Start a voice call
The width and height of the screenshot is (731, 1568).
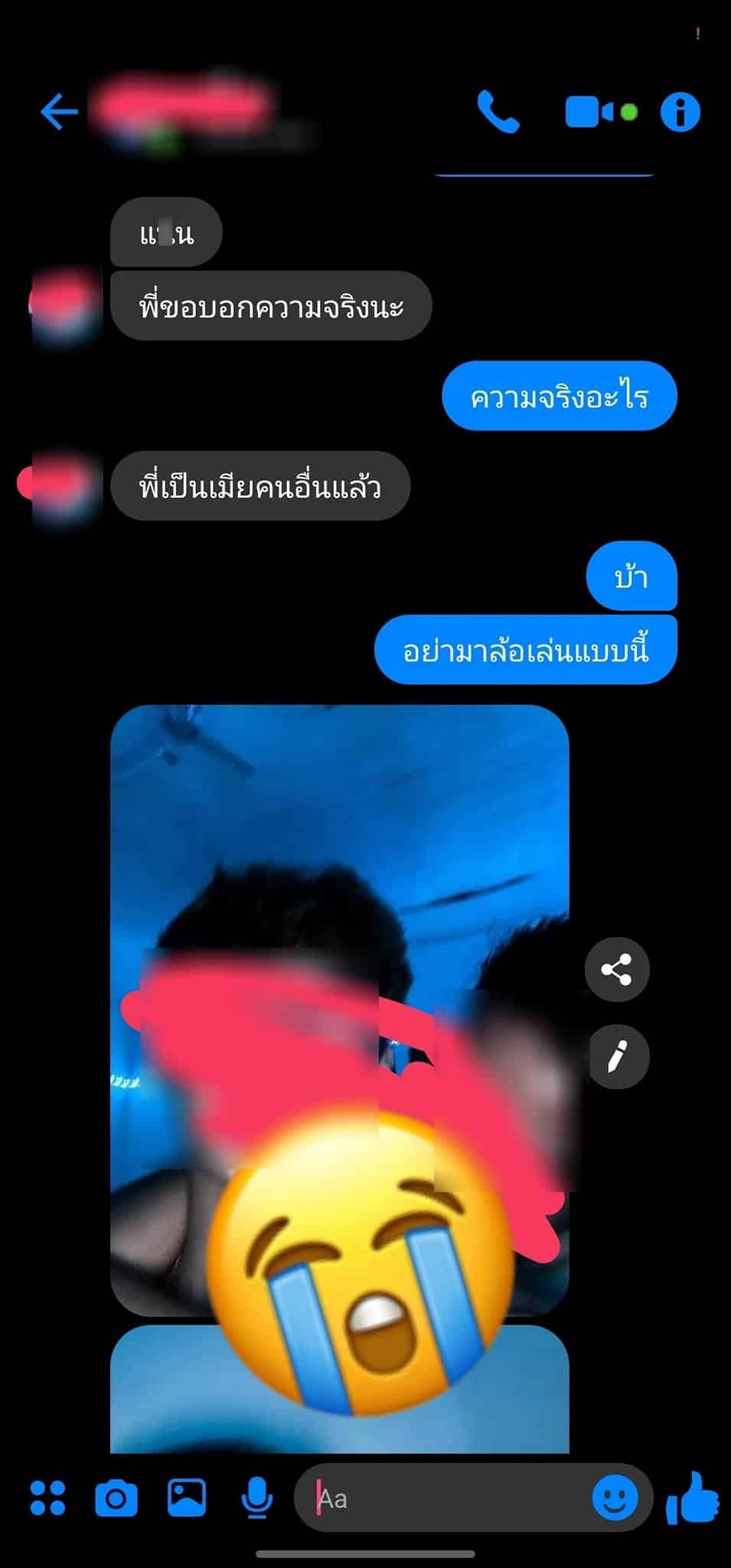click(x=498, y=112)
